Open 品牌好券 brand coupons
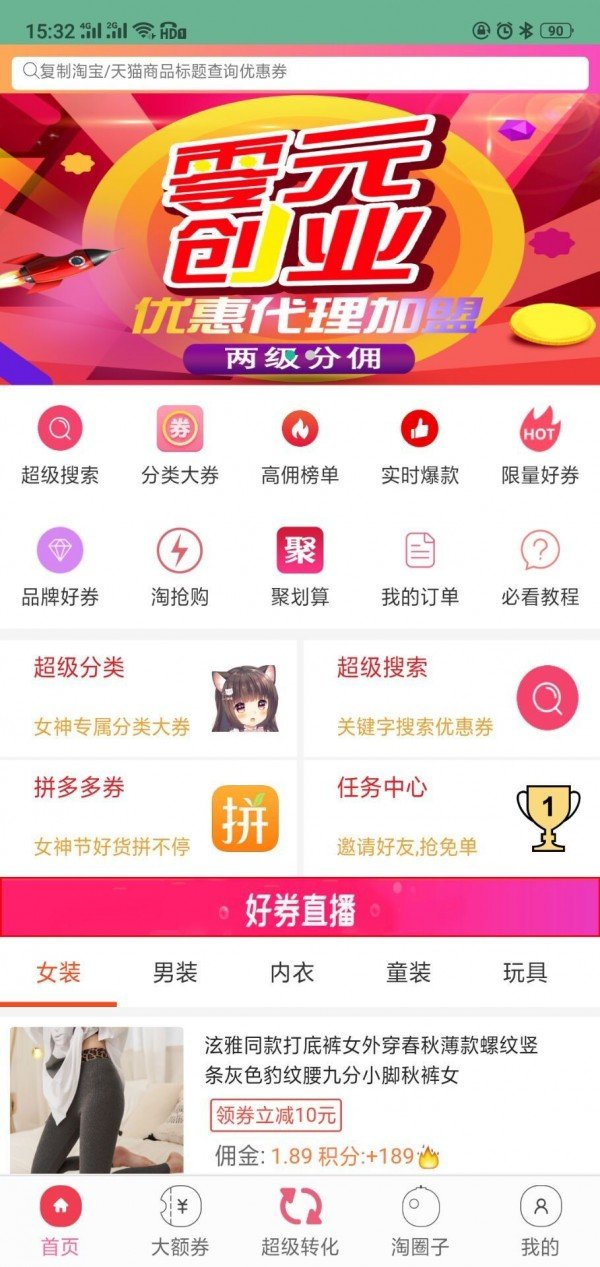The width and height of the screenshot is (600, 1267). [60, 567]
